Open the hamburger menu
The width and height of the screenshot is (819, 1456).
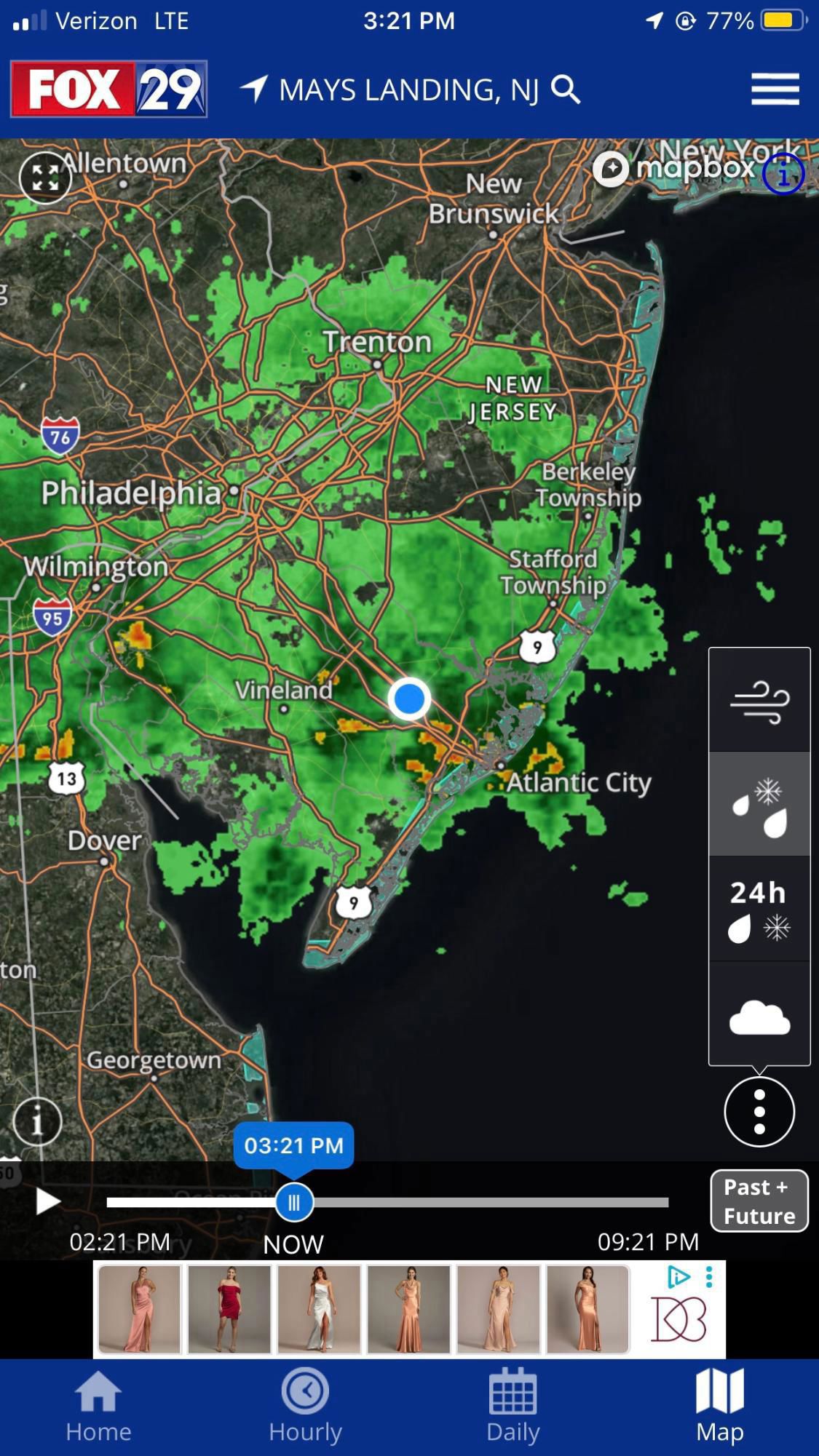[x=775, y=89]
